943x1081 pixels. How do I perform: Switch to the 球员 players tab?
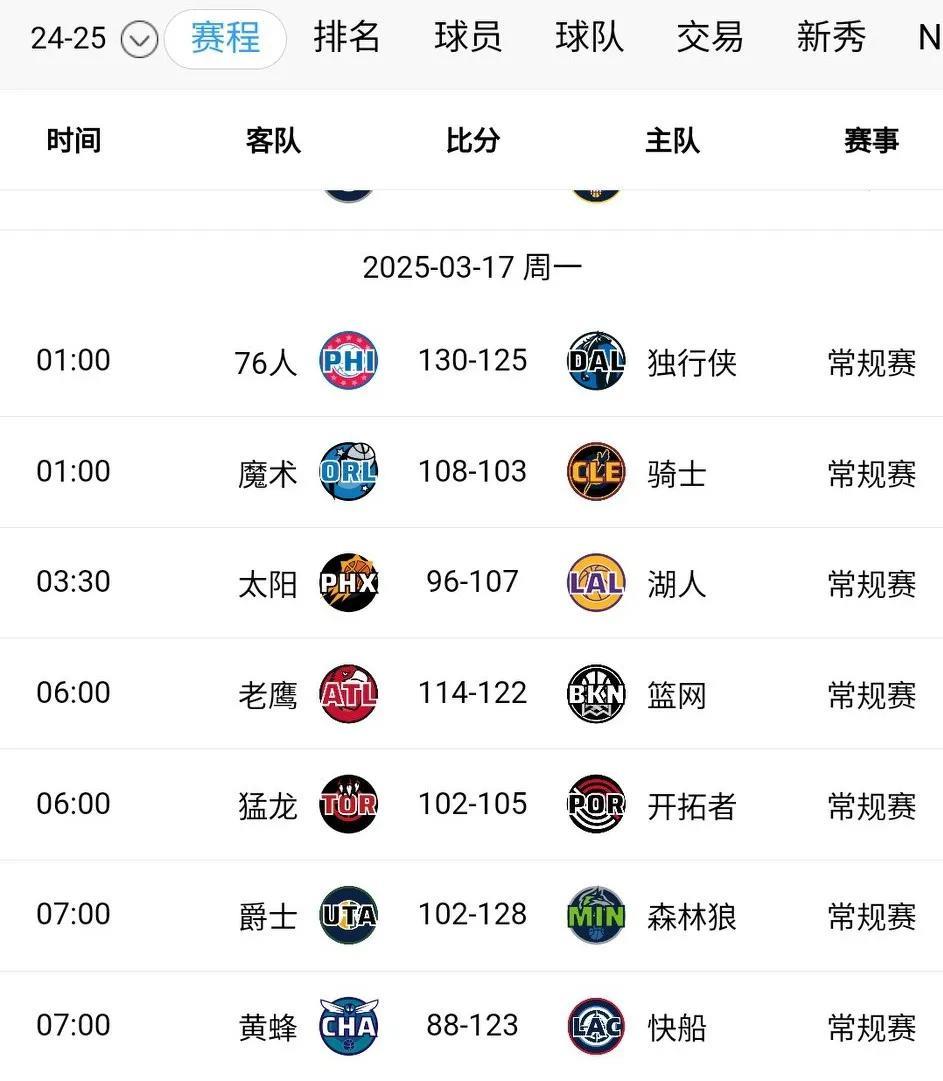pos(468,38)
